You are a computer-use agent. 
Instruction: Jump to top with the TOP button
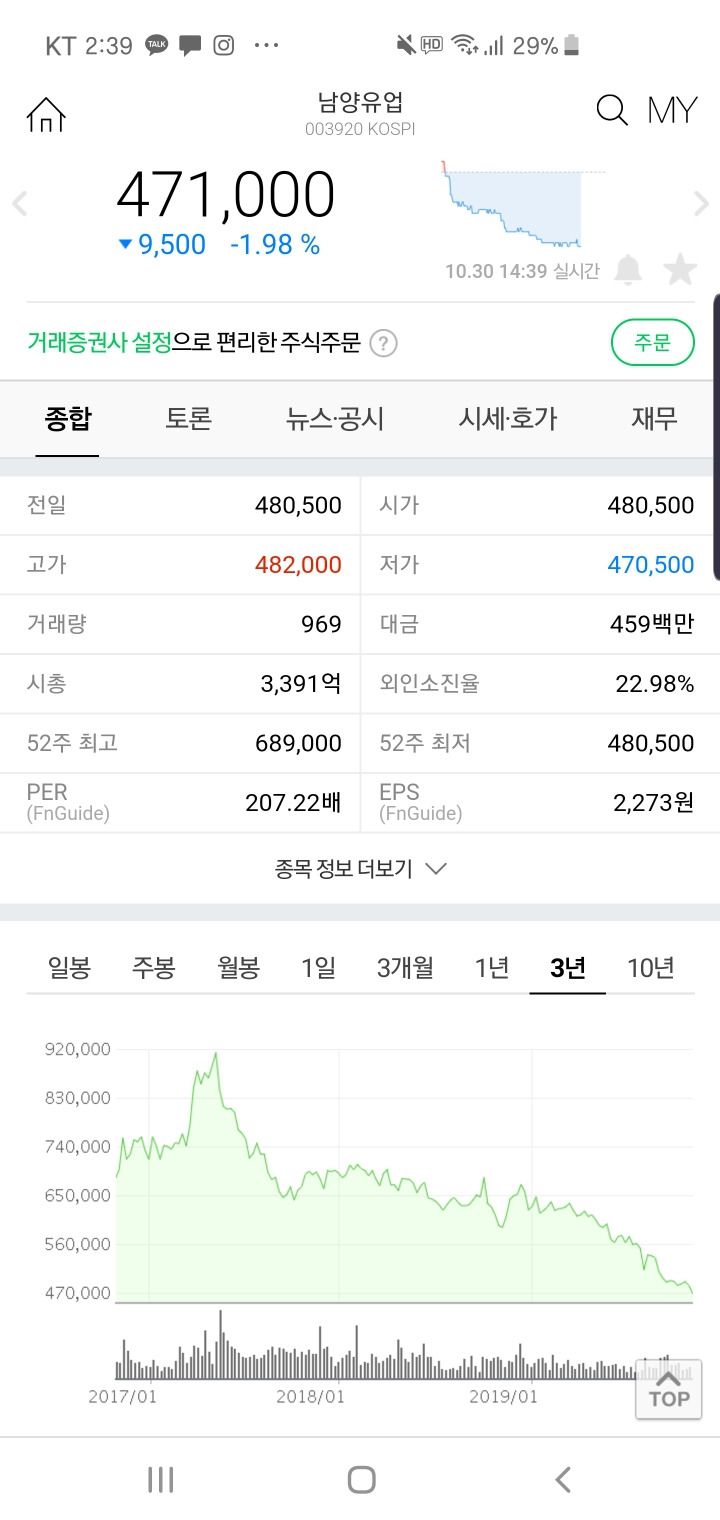coord(669,1388)
